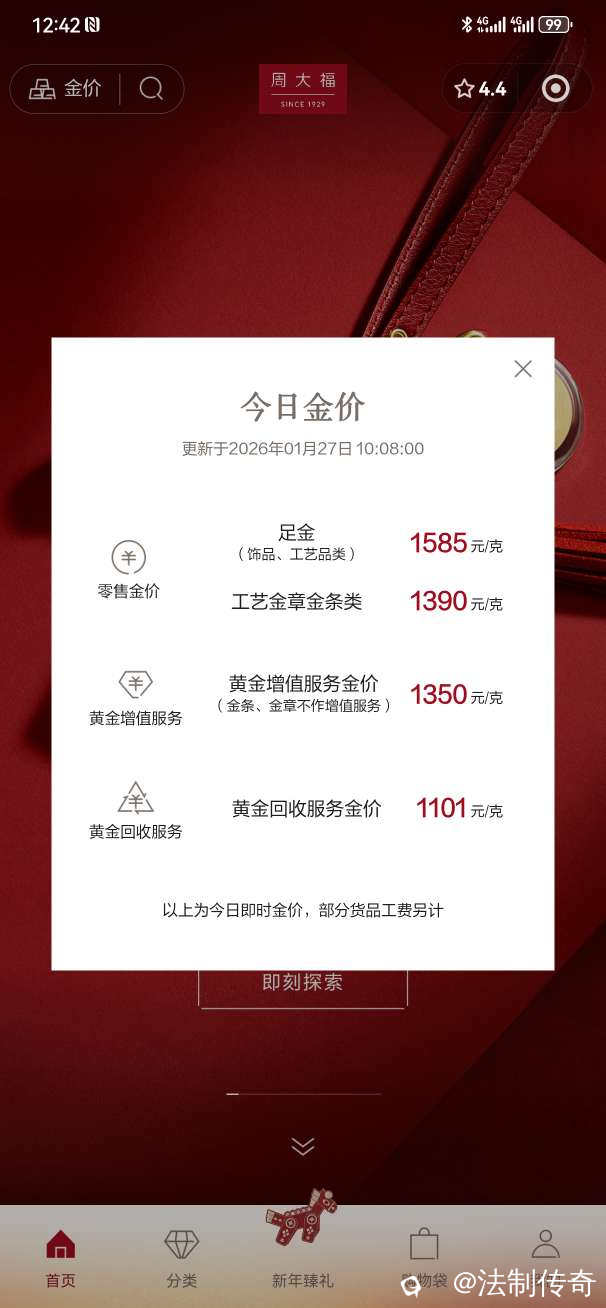Select the 即刻探索 button

(302, 984)
